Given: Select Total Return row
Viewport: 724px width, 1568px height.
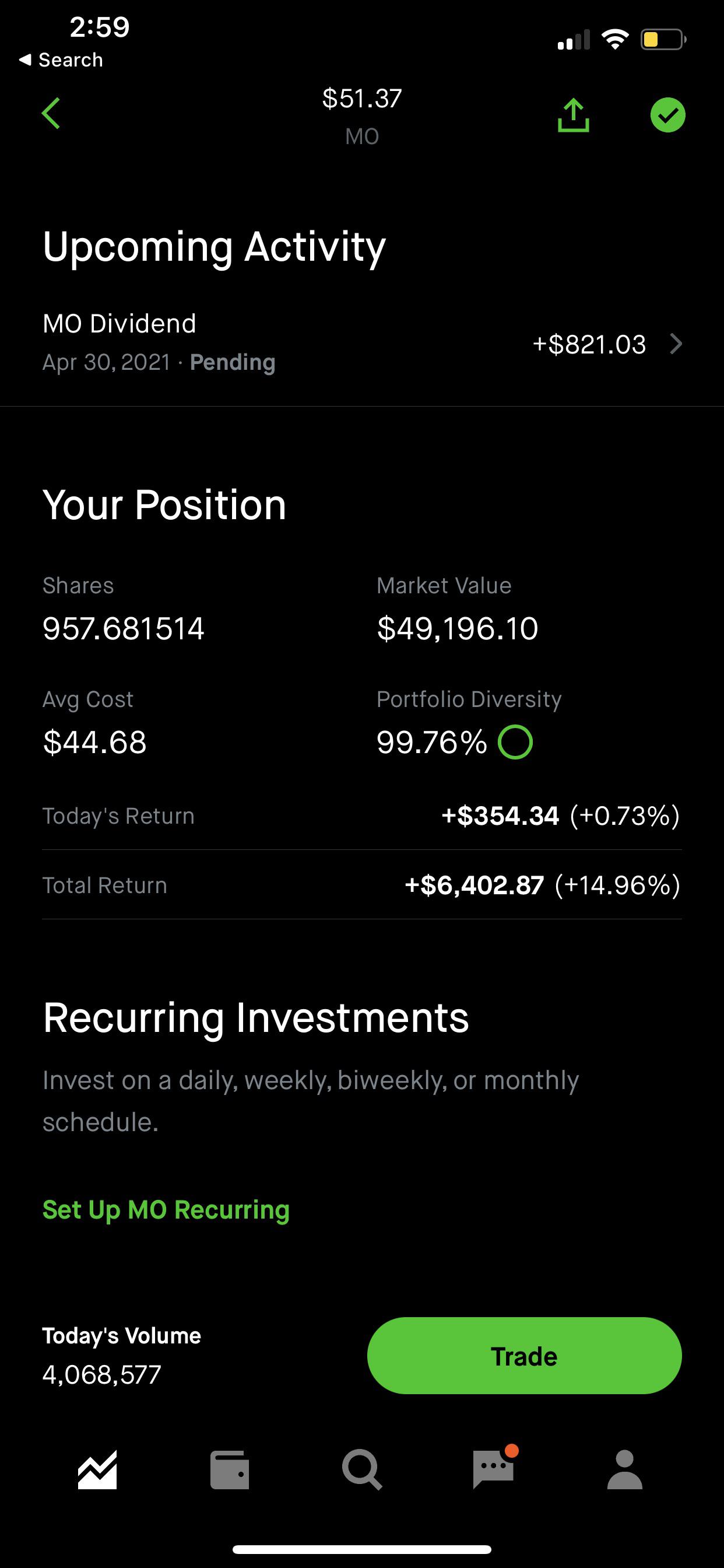Looking at the screenshot, I should pos(362,885).
